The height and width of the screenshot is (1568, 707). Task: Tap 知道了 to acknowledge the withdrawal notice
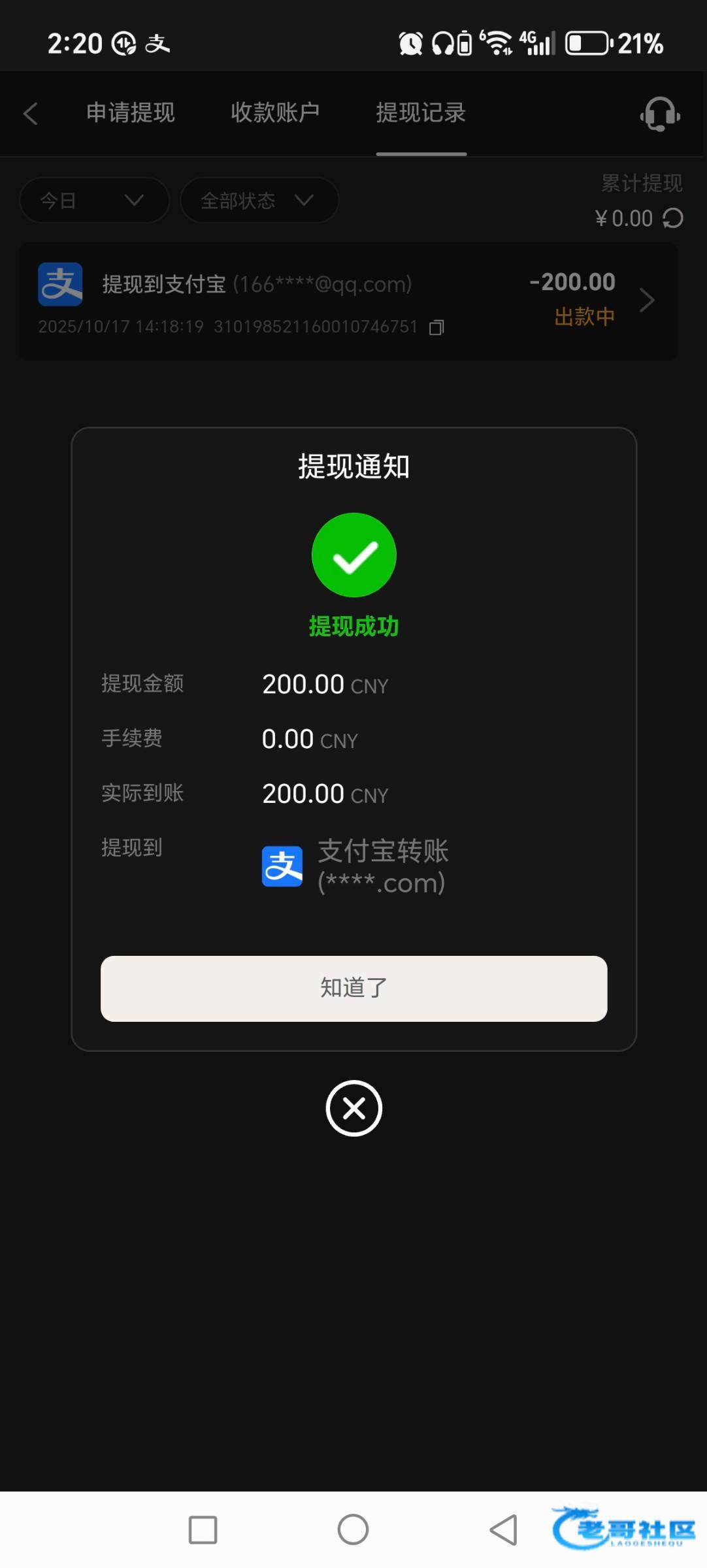354,988
